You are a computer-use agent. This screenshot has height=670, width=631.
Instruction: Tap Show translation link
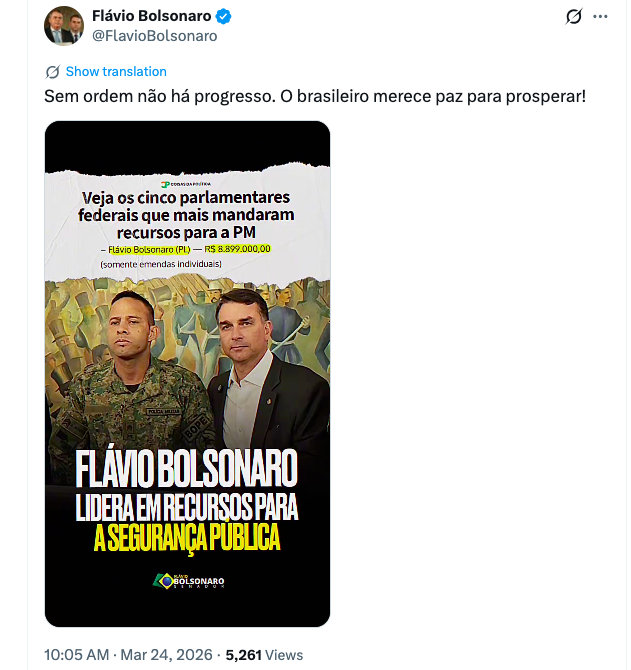116,72
